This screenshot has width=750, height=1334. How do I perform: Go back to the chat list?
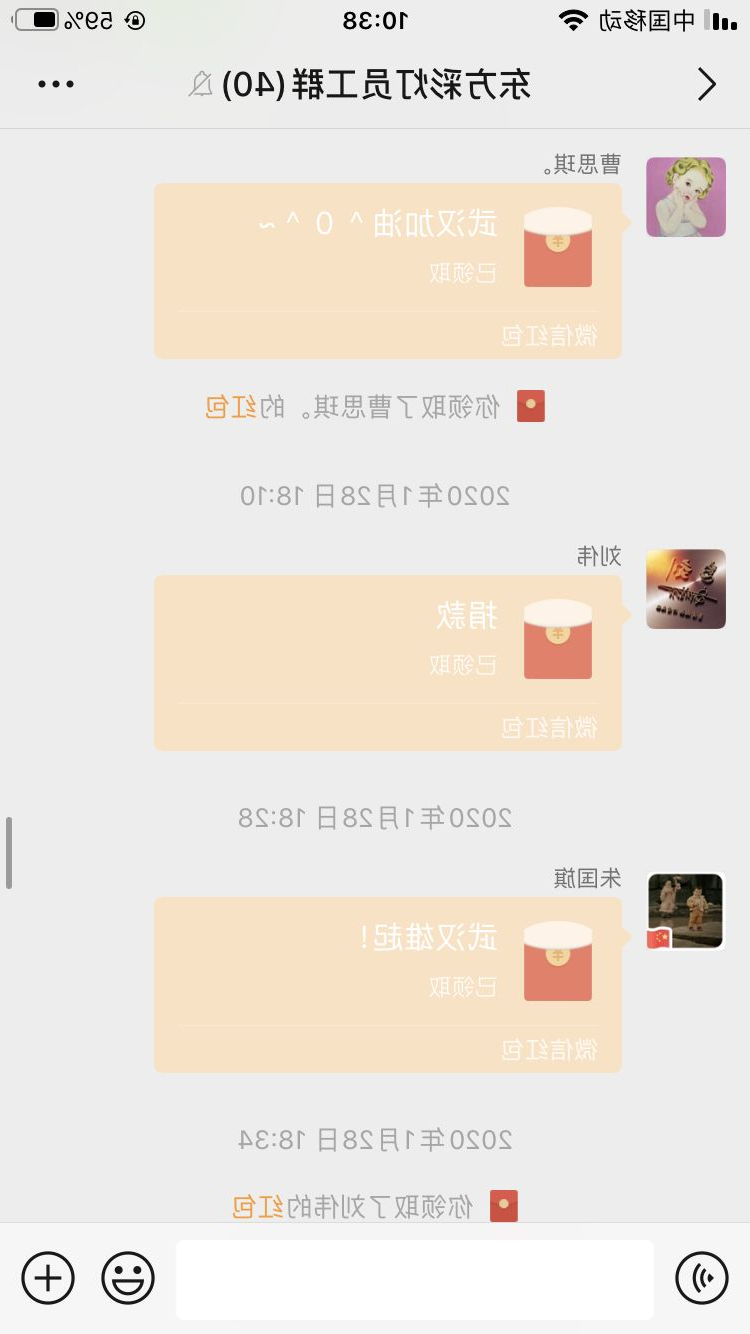click(x=706, y=85)
